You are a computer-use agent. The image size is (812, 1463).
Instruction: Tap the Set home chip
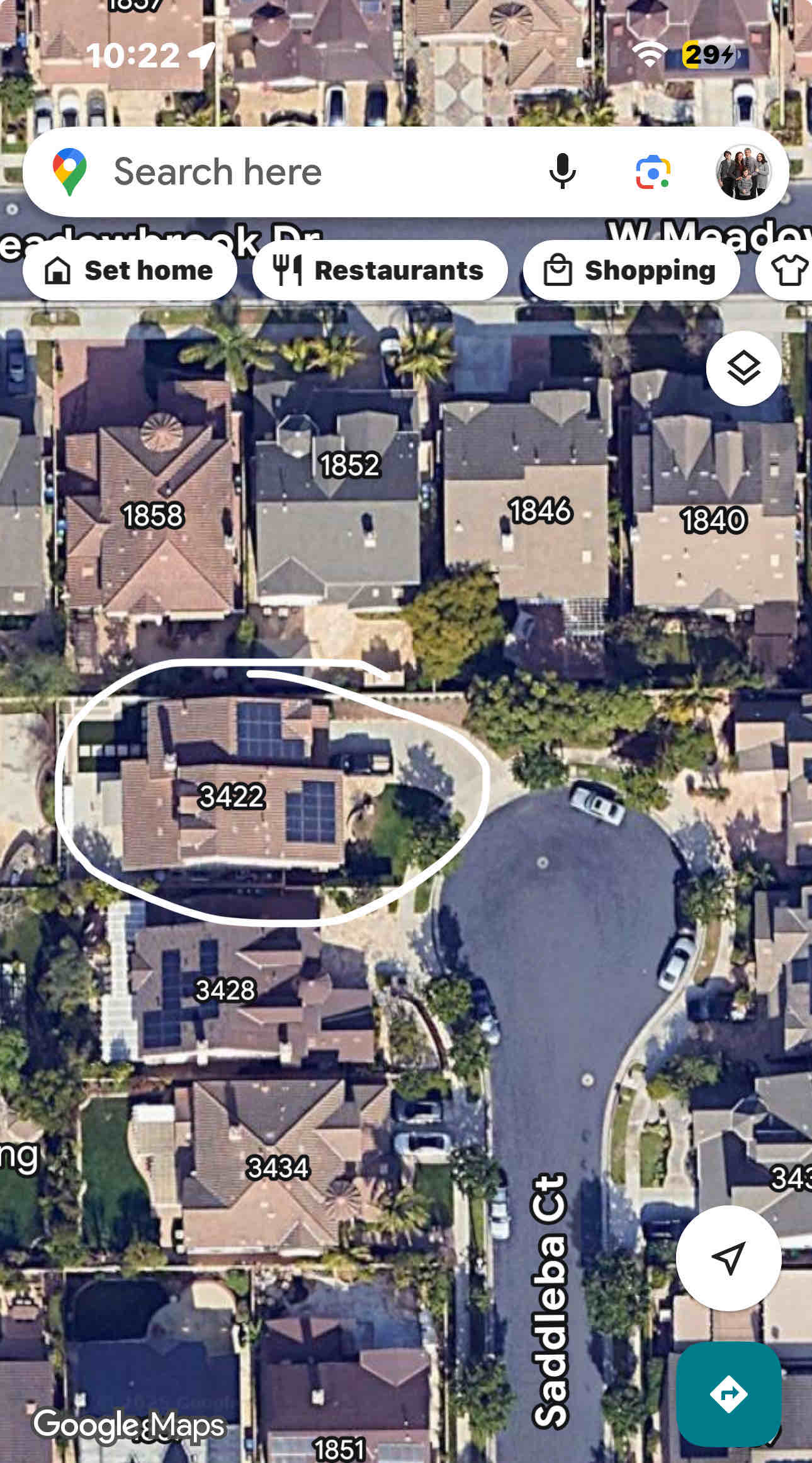pyautogui.click(x=130, y=271)
